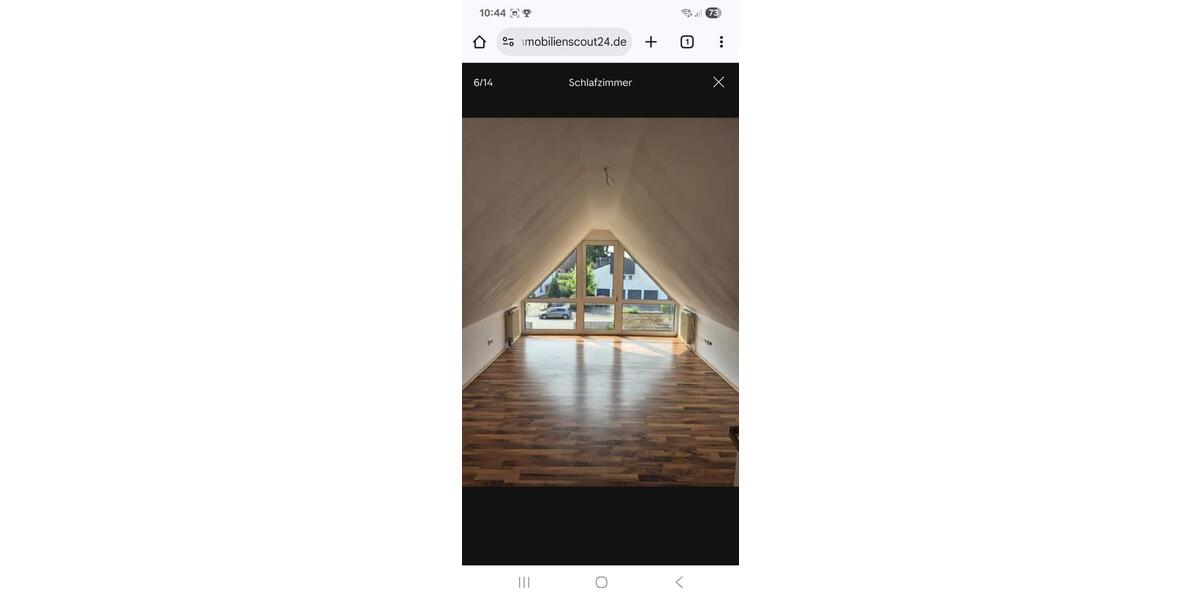Tap the immobilienscout24.de address bar

tap(575, 42)
